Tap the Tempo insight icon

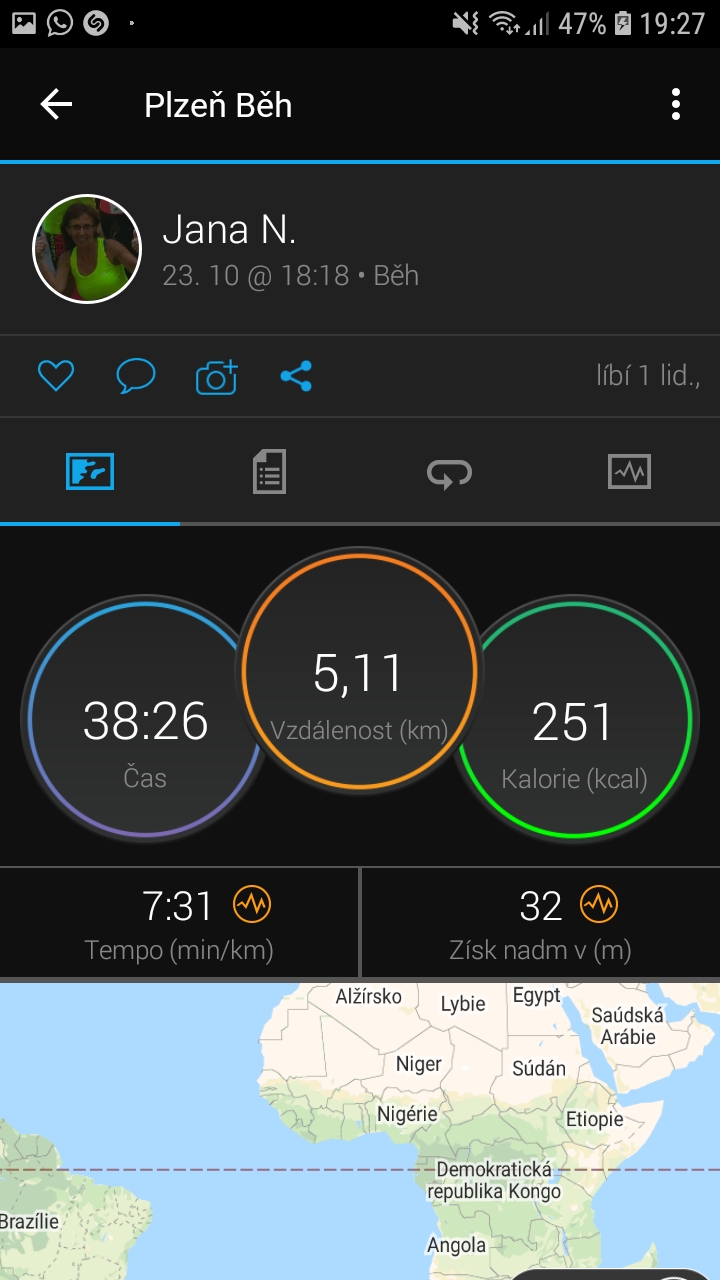click(x=252, y=905)
